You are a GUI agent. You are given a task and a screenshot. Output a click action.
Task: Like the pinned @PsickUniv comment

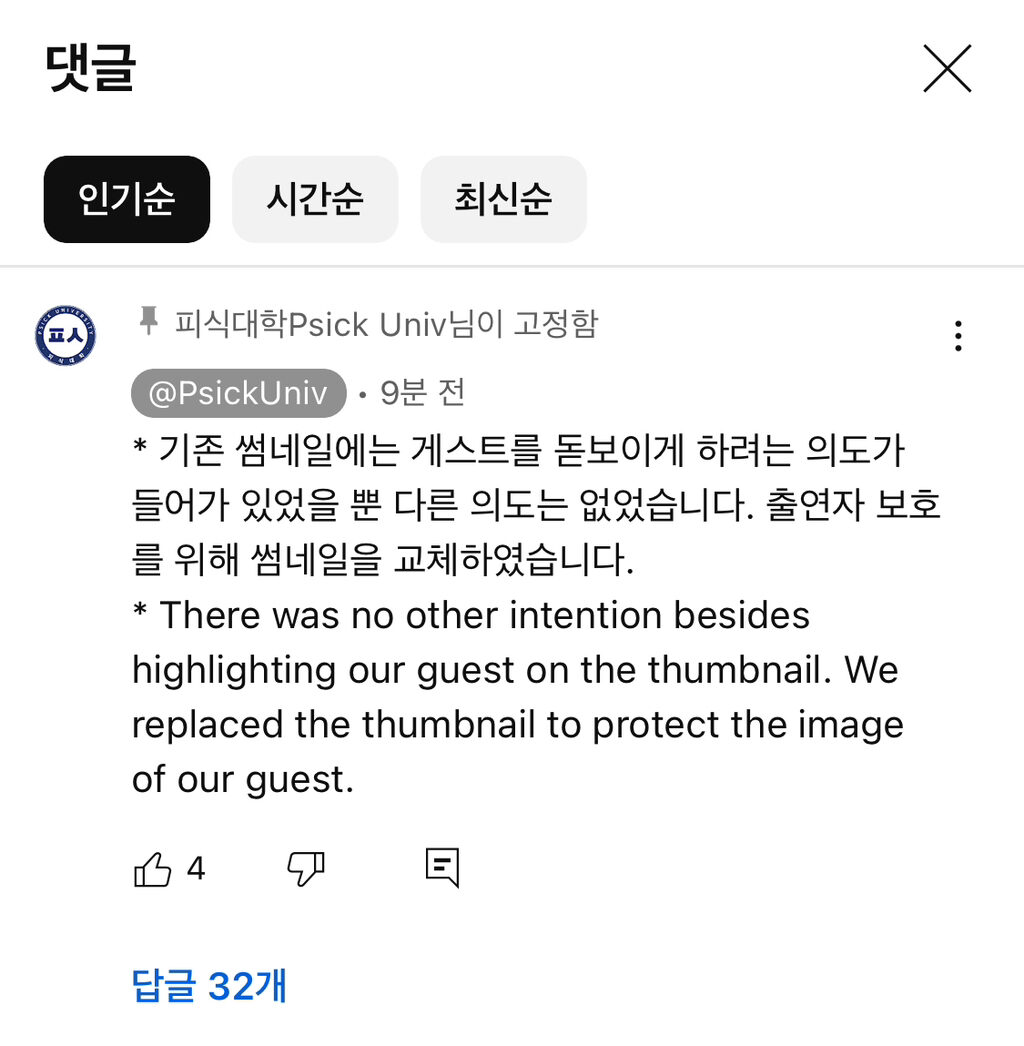pyautogui.click(x=153, y=869)
